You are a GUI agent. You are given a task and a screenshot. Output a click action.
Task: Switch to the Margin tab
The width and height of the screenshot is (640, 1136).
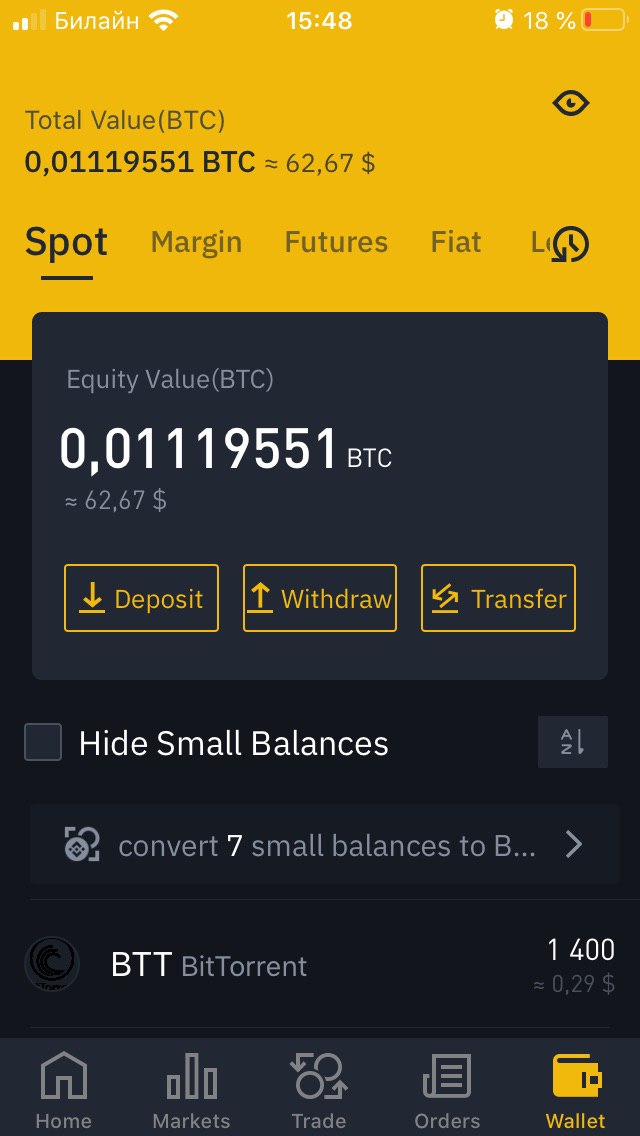coord(196,242)
